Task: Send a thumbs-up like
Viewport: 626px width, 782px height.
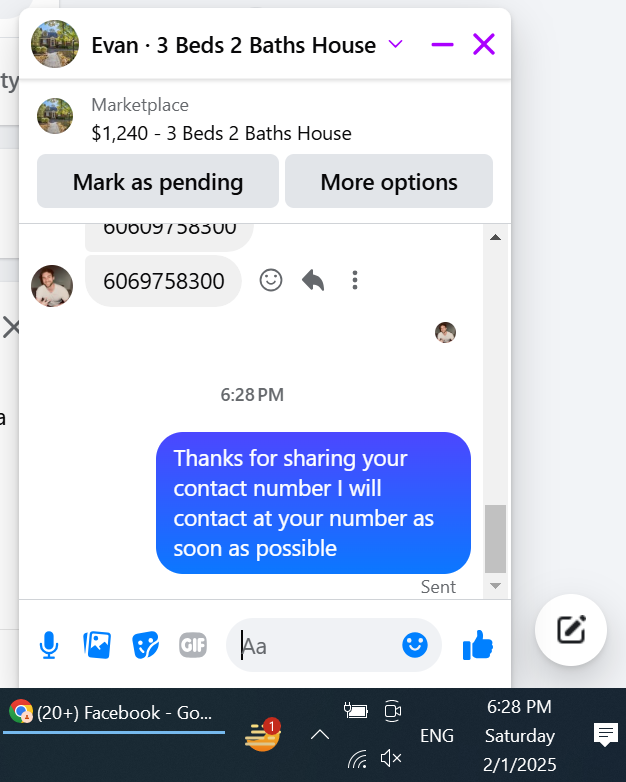Action: tap(478, 647)
